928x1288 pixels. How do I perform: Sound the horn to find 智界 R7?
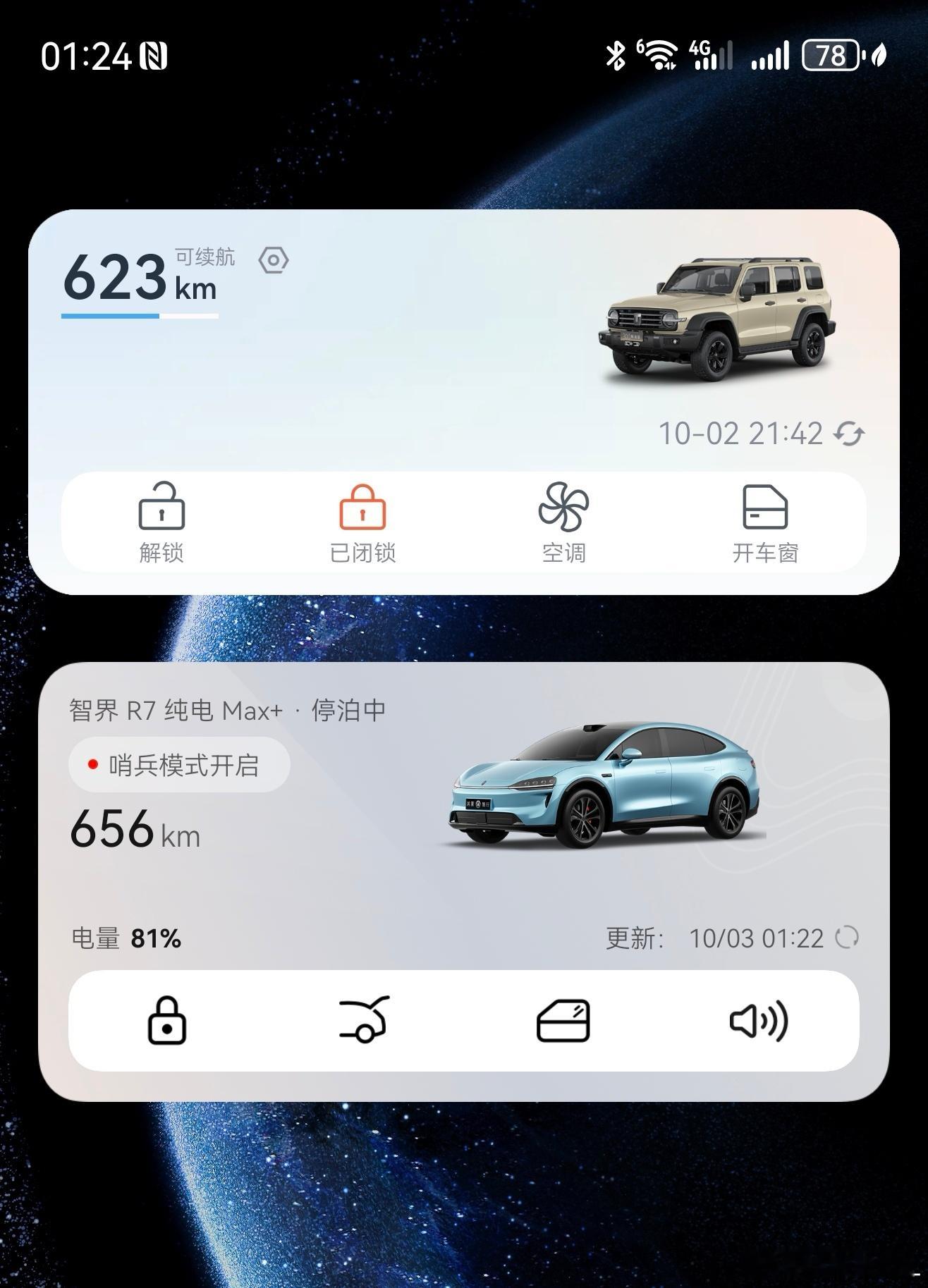tap(759, 1020)
